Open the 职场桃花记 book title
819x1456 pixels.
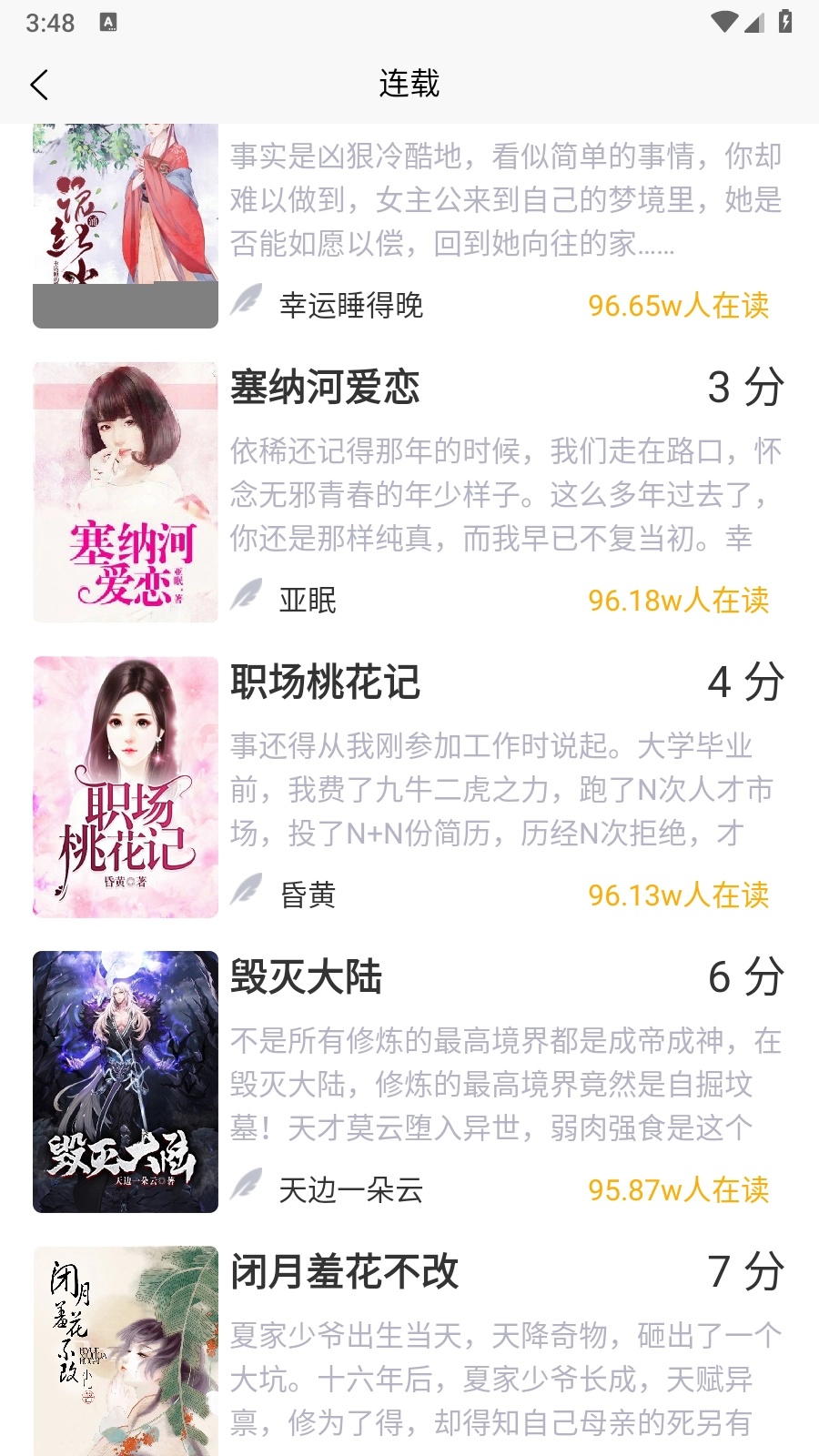click(x=325, y=684)
